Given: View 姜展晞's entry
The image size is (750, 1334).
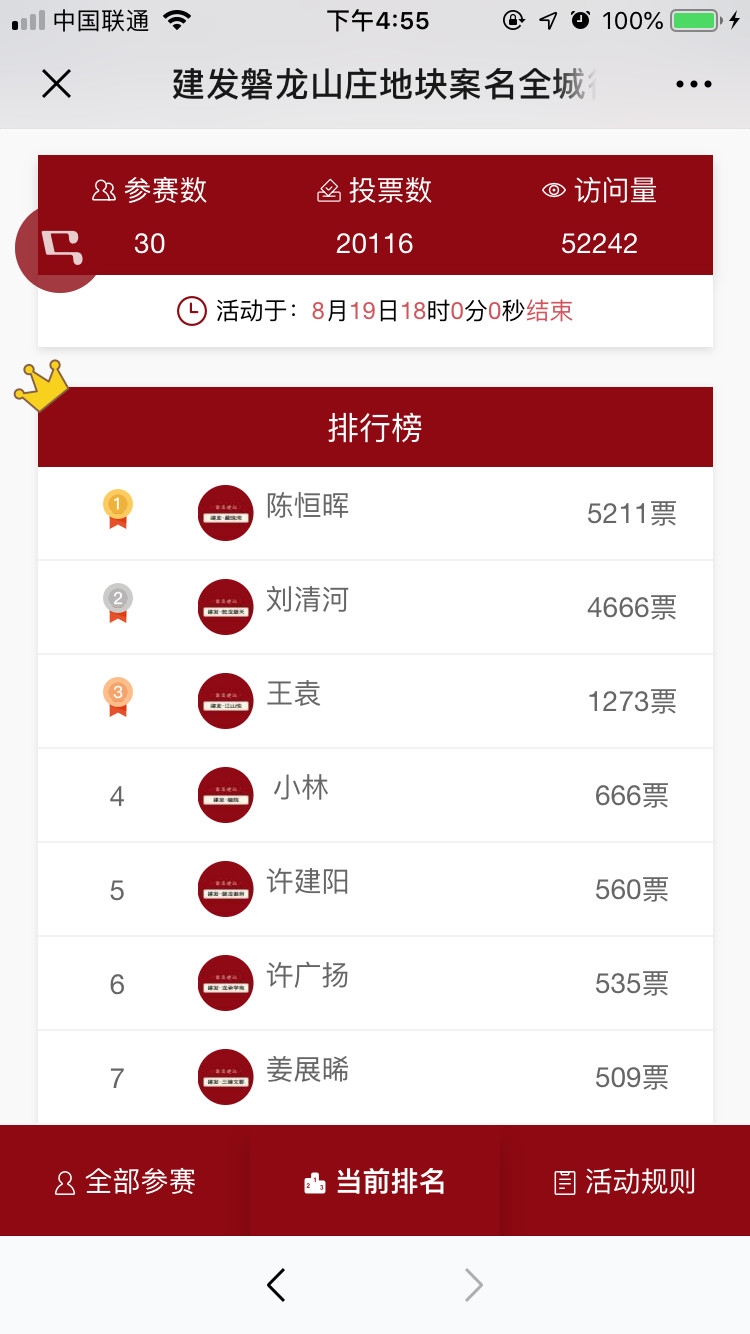Looking at the screenshot, I should (x=375, y=1077).
